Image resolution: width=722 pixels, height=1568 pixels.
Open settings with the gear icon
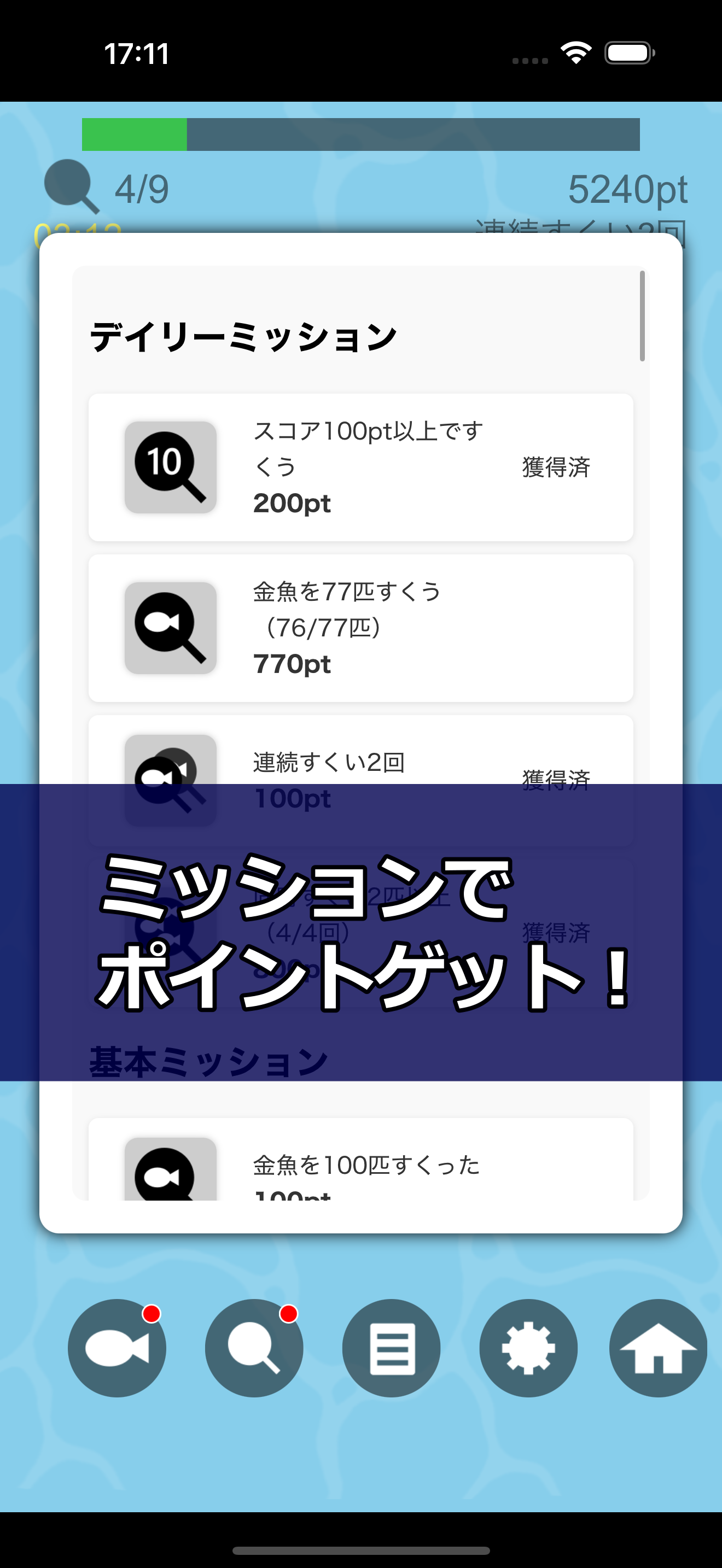click(x=528, y=1348)
